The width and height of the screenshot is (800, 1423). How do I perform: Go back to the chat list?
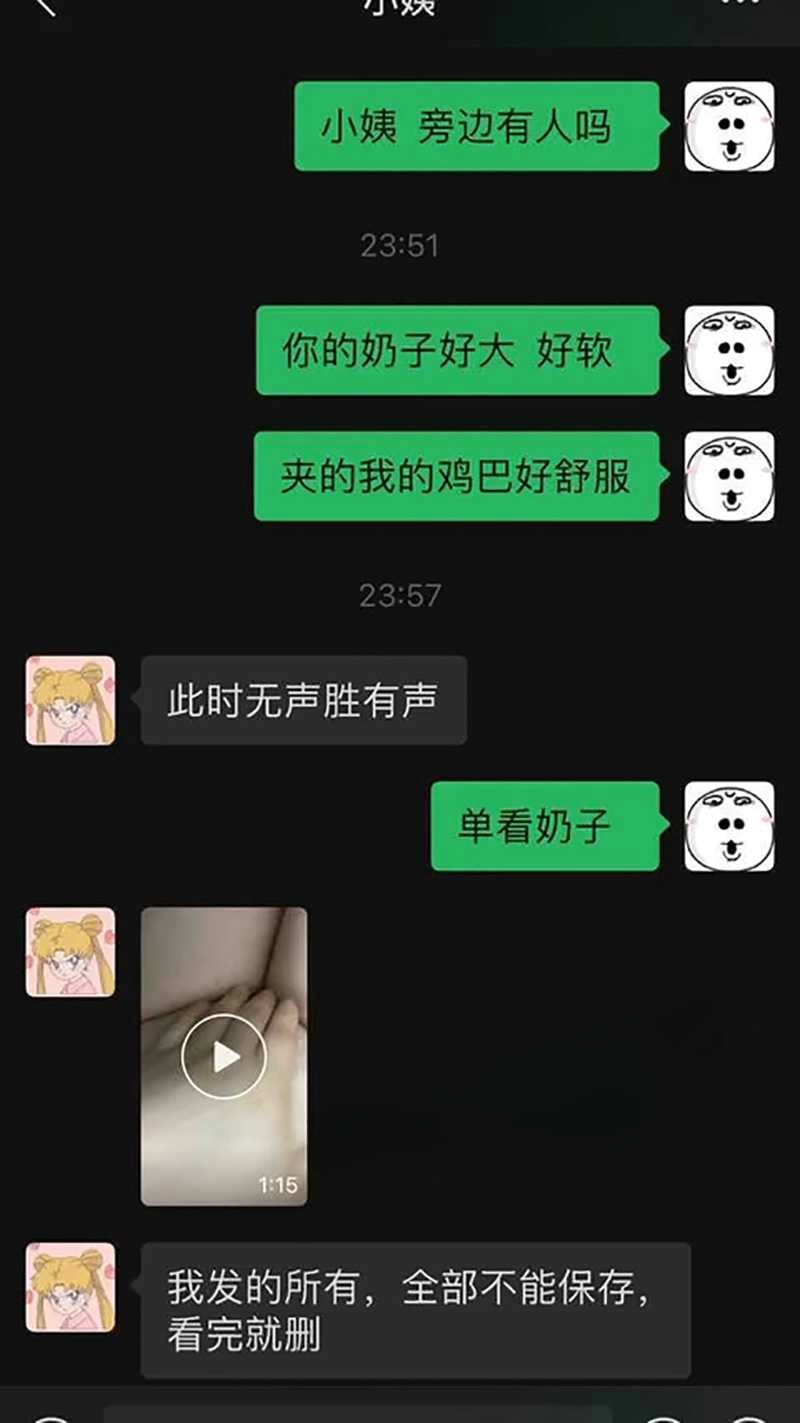[43, 6]
